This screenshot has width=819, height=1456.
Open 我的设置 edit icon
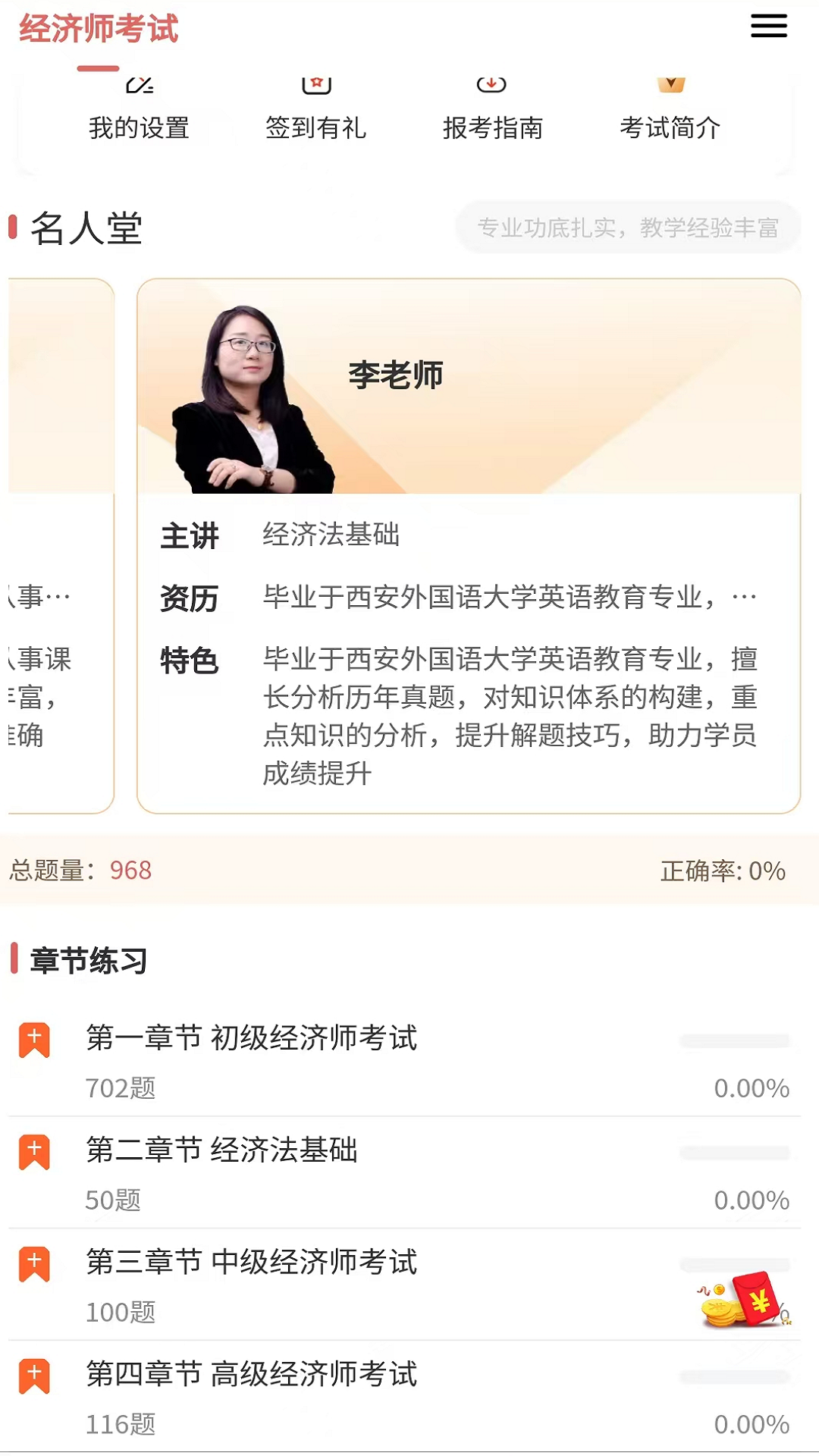(140, 85)
